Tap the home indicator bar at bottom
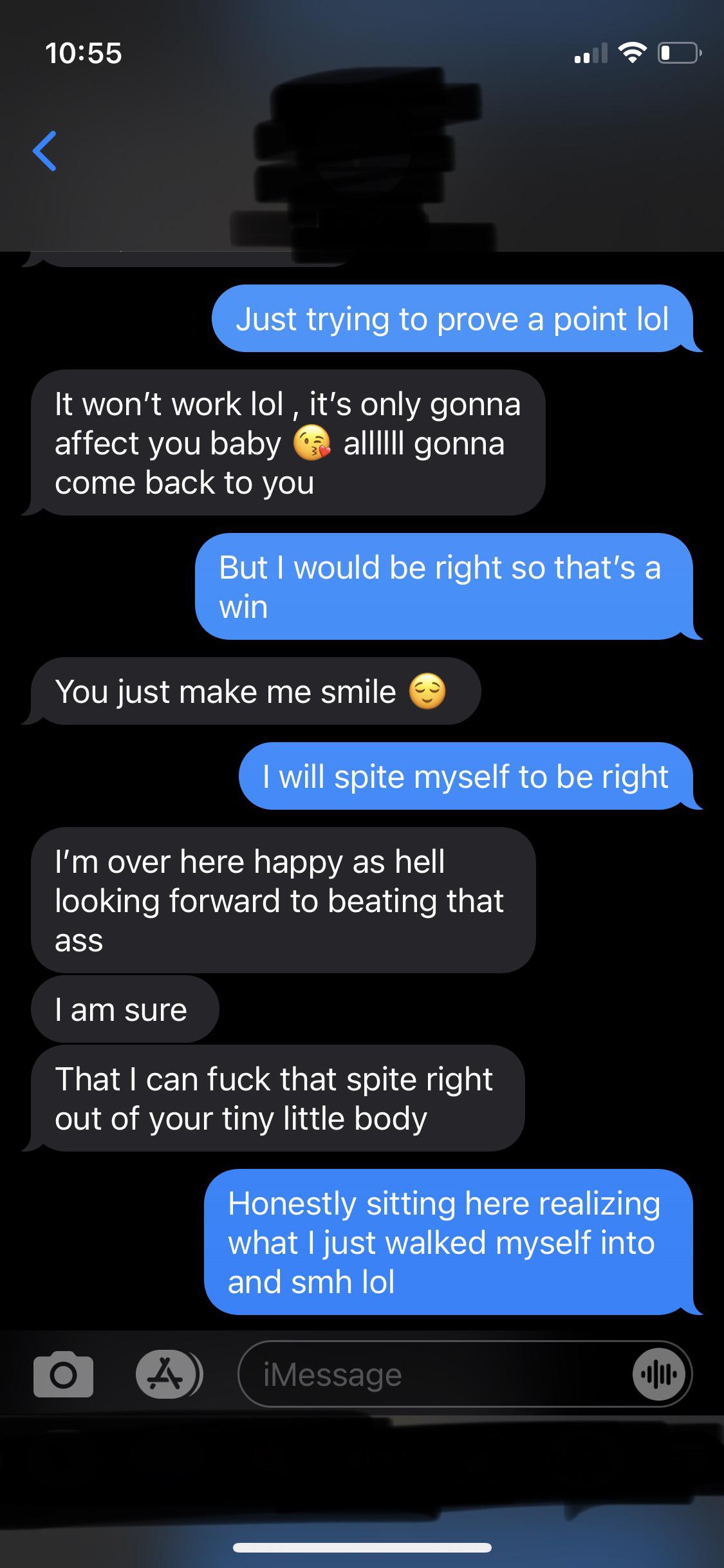This screenshot has height=1568, width=724. point(362,1547)
